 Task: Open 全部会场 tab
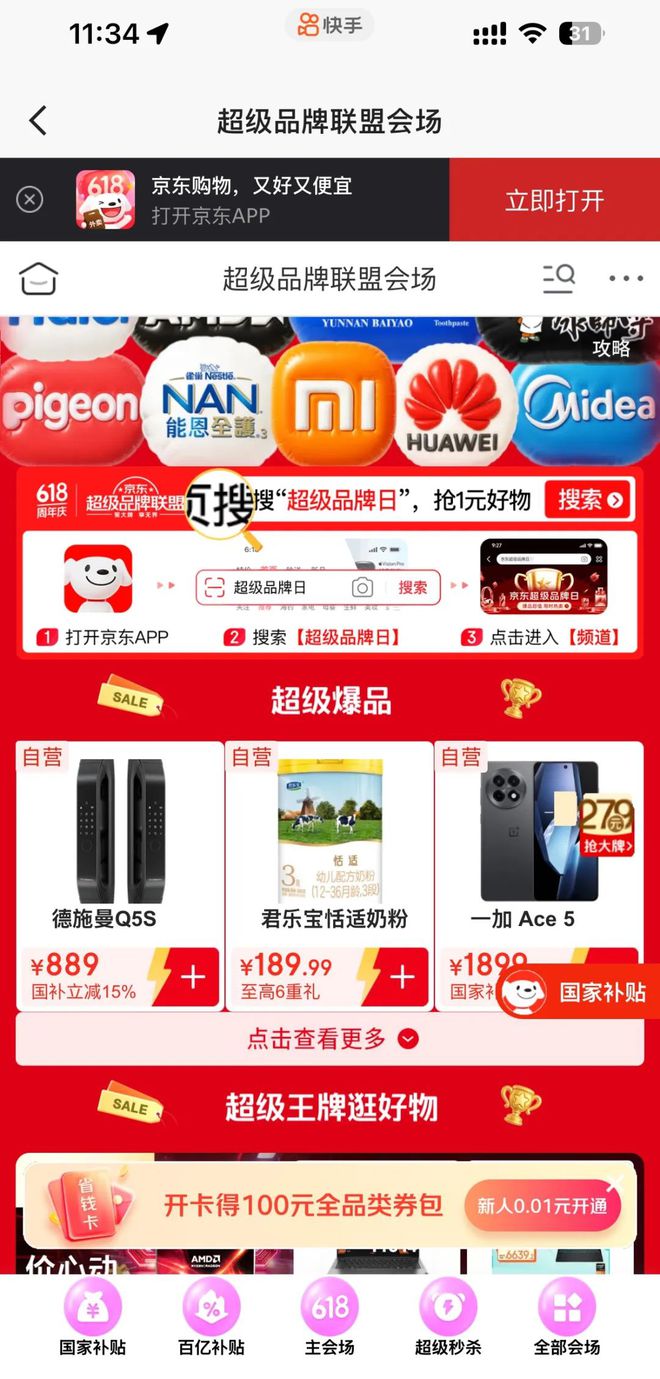tap(566, 1318)
